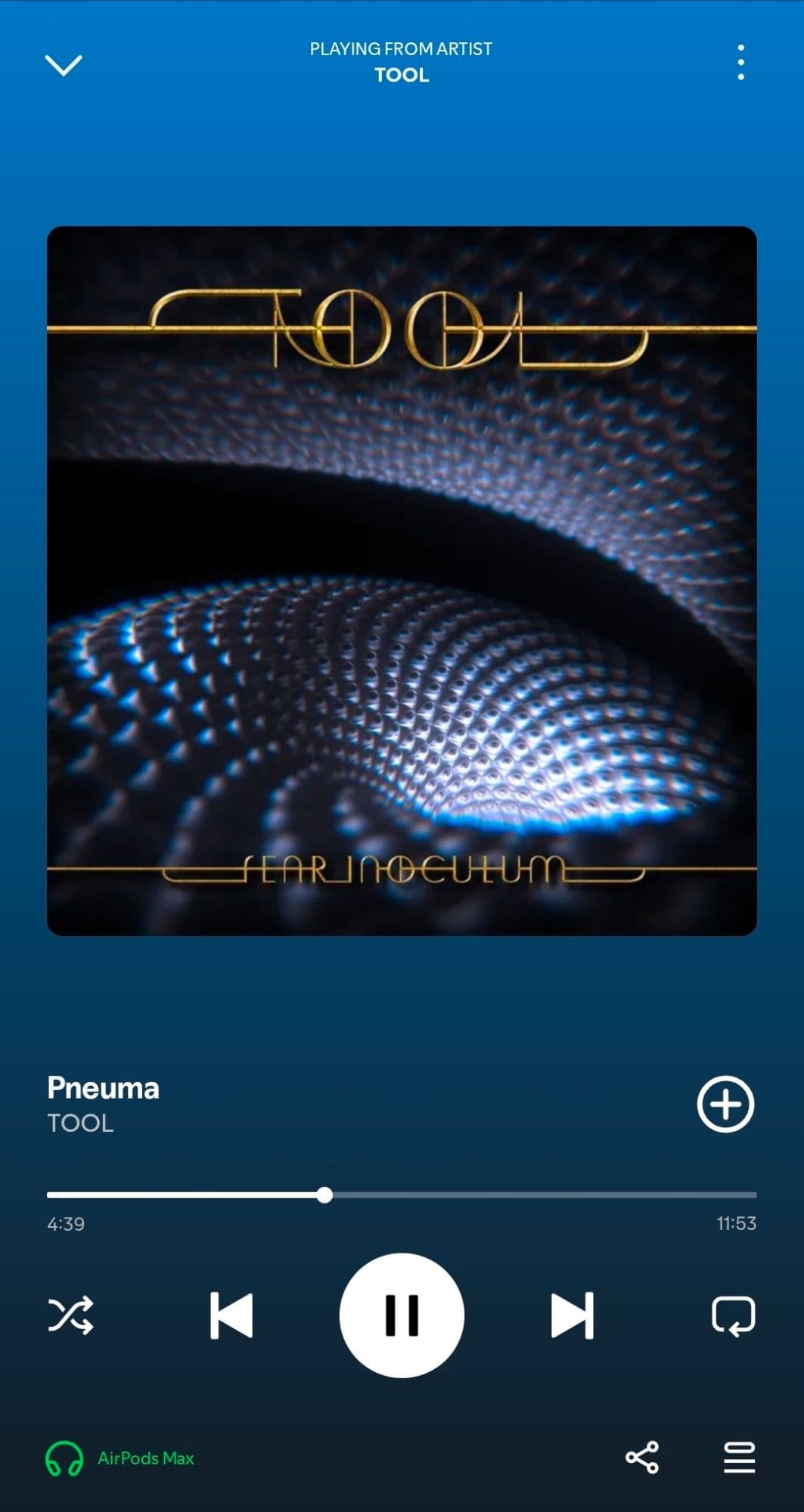The image size is (804, 1512).
Task: Collapse the now playing screen
Action: pyautogui.click(x=64, y=65)
